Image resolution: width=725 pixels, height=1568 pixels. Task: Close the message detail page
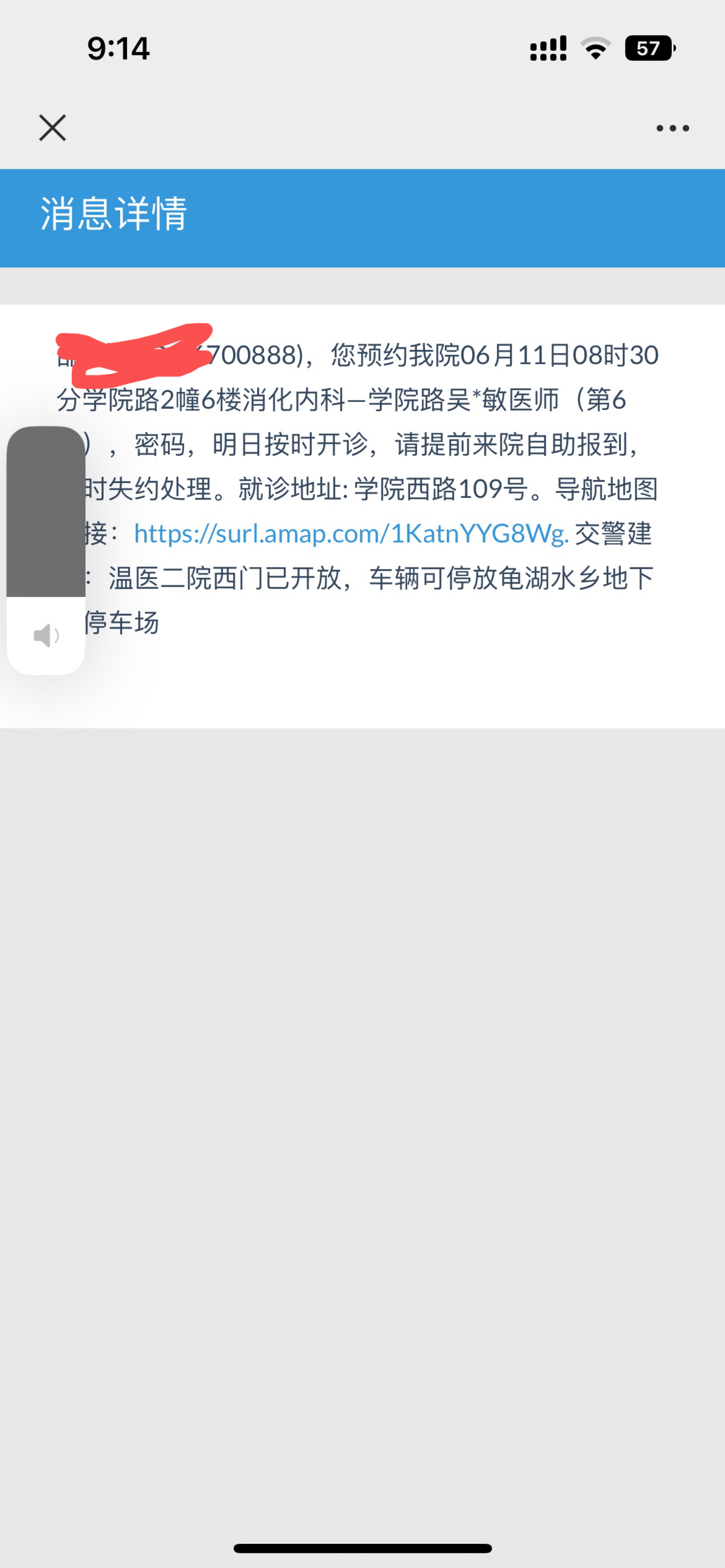52,128
